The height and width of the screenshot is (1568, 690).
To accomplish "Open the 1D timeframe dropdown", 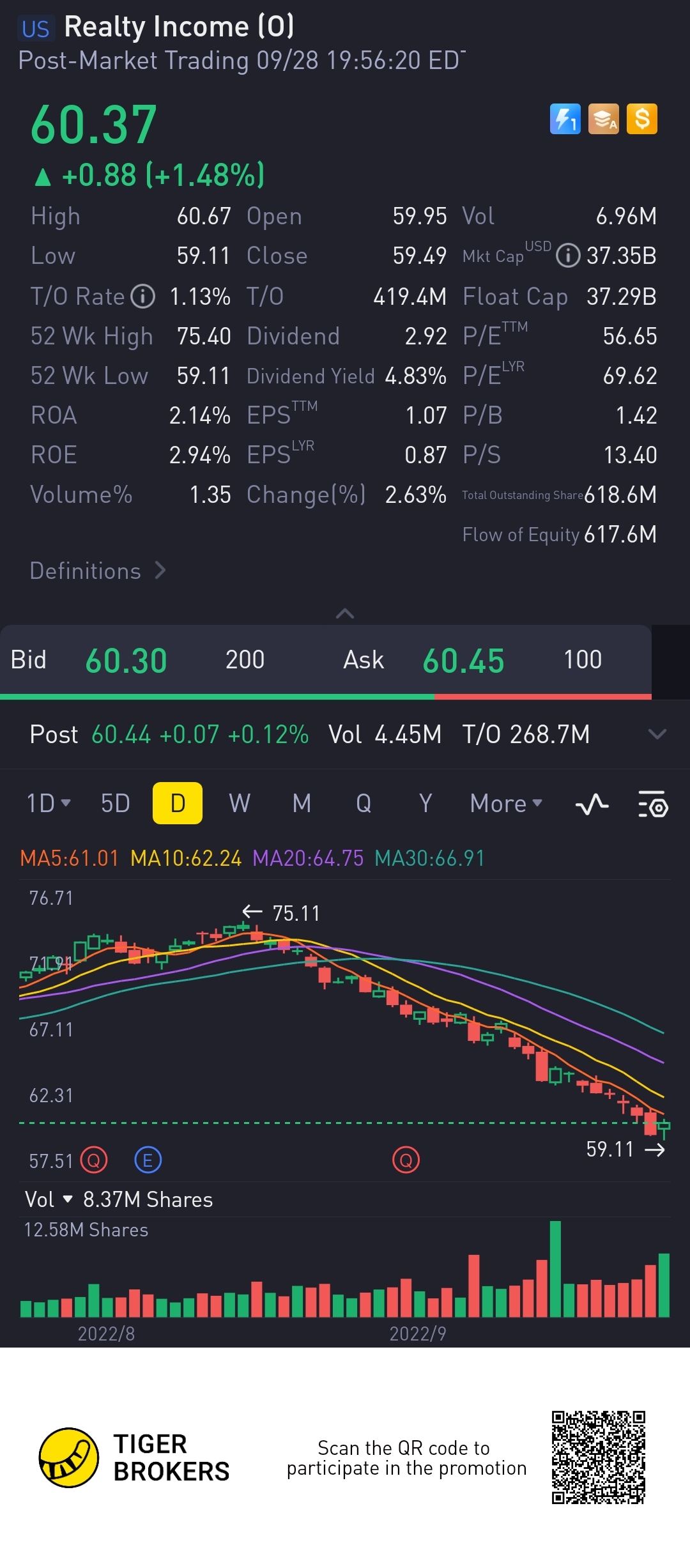I will [48, 803].
